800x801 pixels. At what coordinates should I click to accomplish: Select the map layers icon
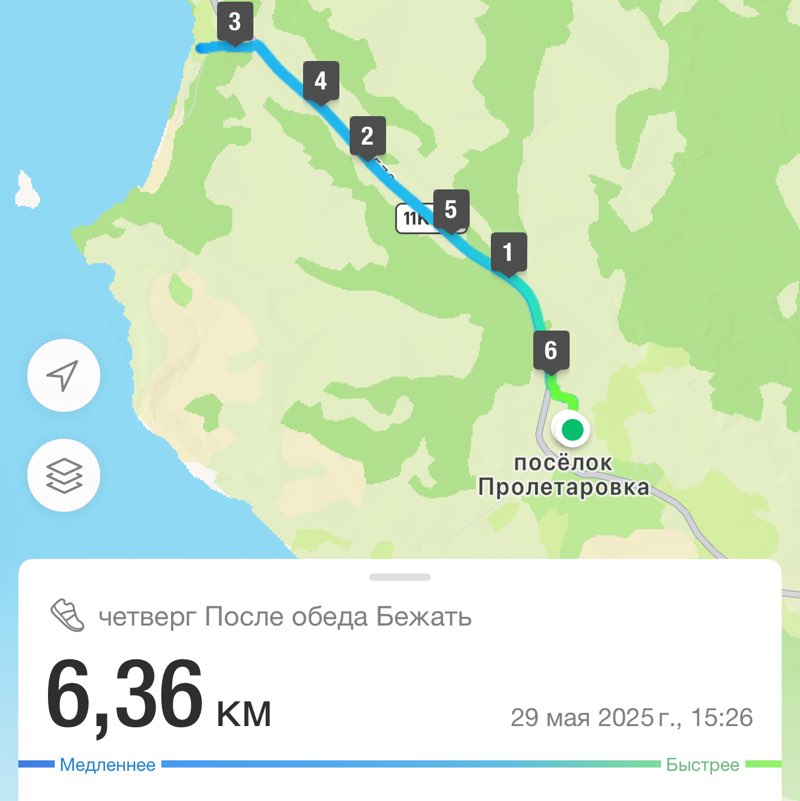[x=64, y=477]
